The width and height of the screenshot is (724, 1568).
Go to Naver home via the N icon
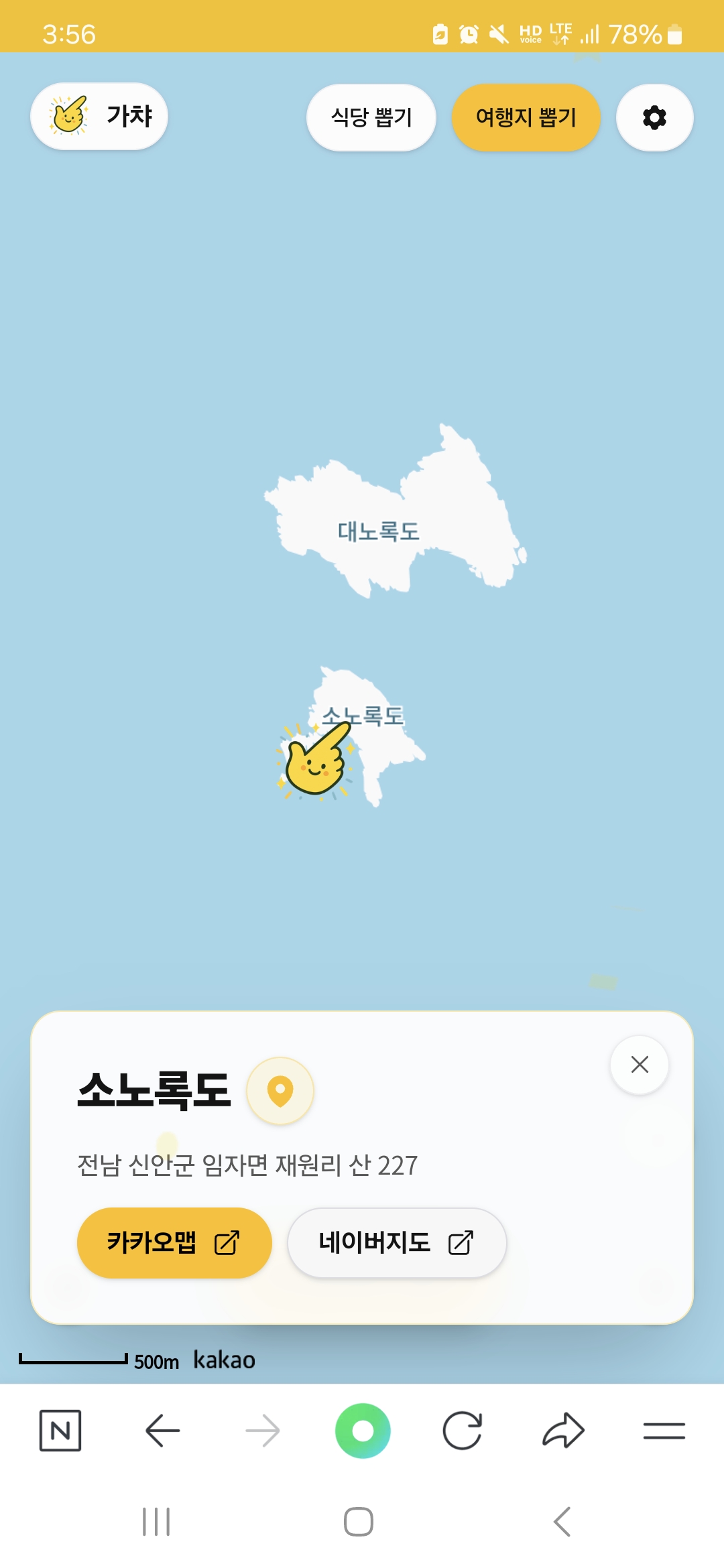click(x=60, y=1431)
